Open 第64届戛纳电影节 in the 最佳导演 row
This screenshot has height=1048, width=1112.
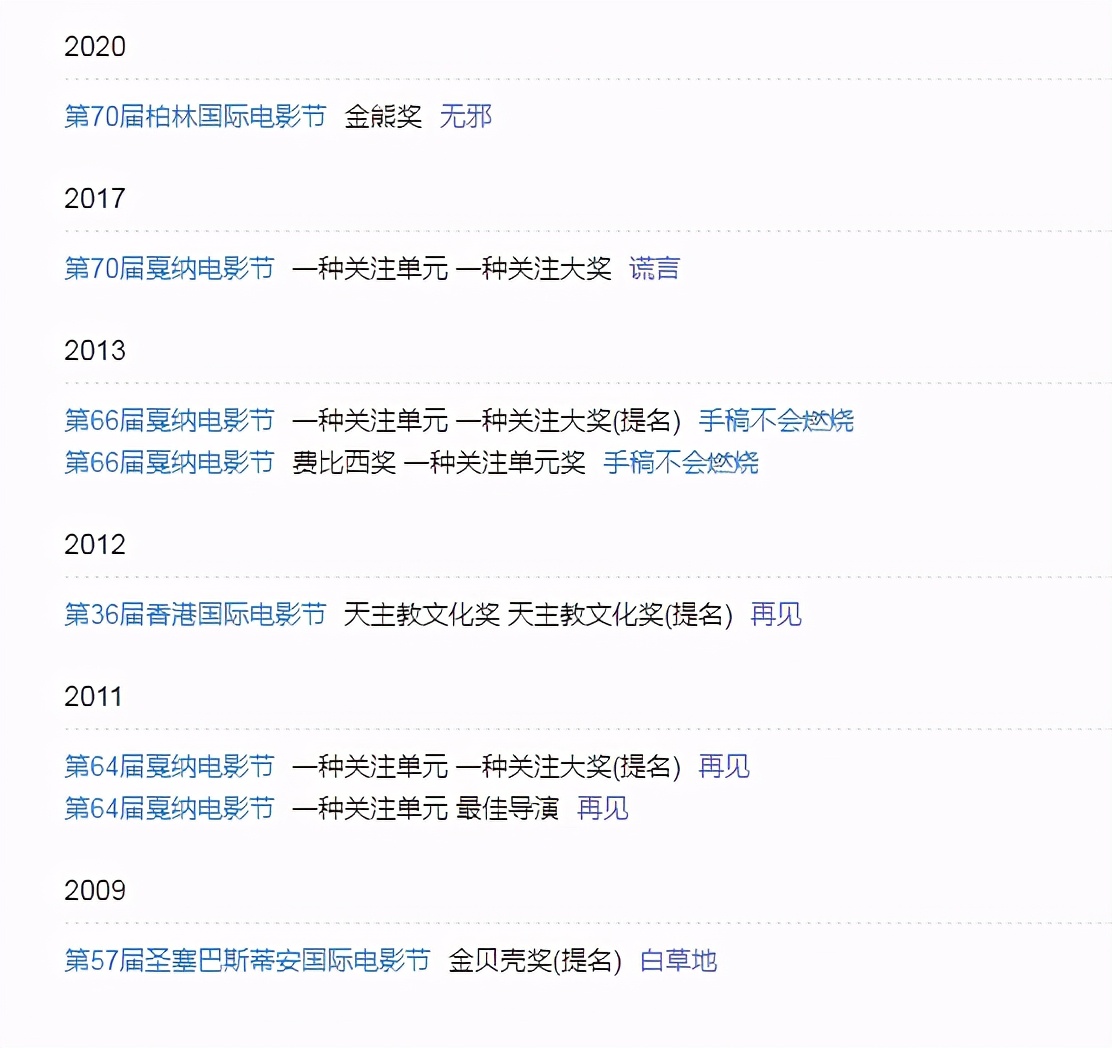pyautogui.click(x=169, y=809)
